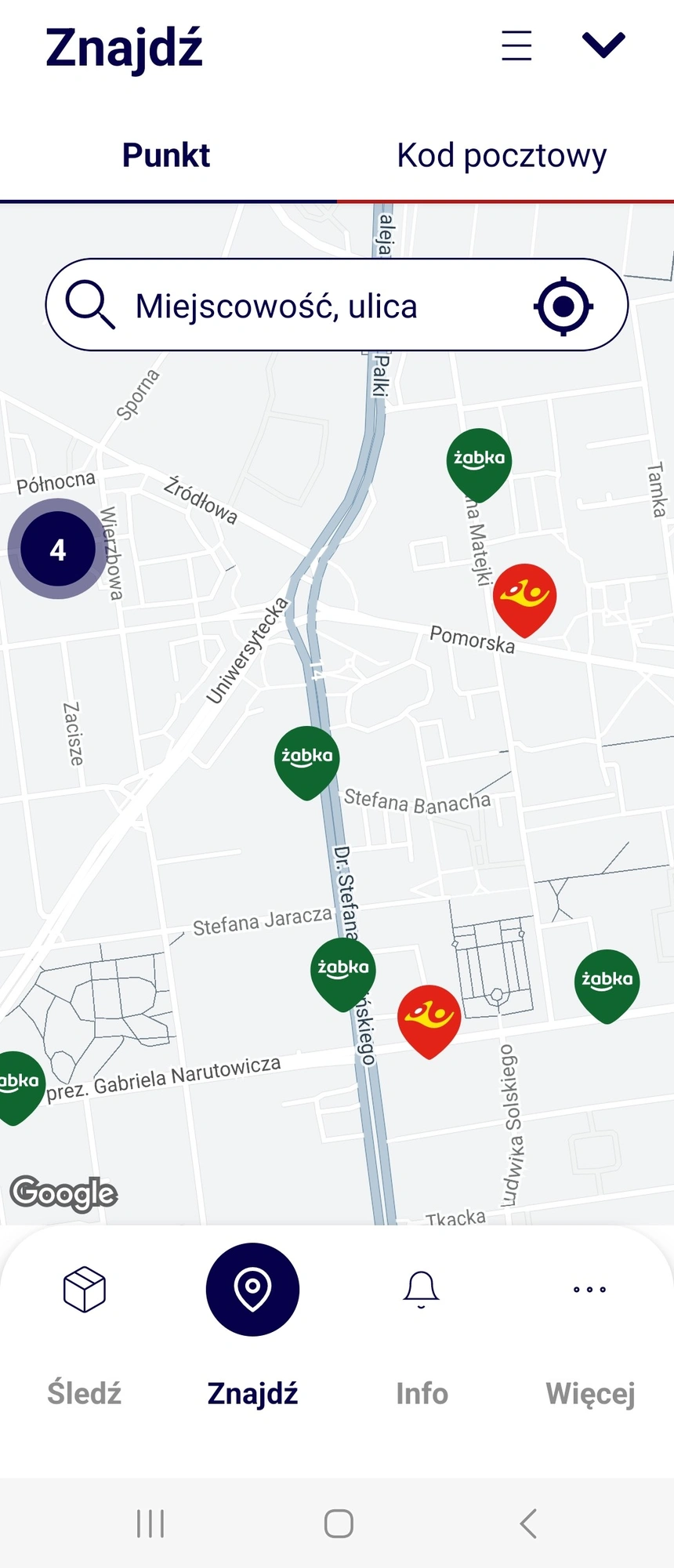
Task: Open the Więcej tab
Action: (589, 1333)
